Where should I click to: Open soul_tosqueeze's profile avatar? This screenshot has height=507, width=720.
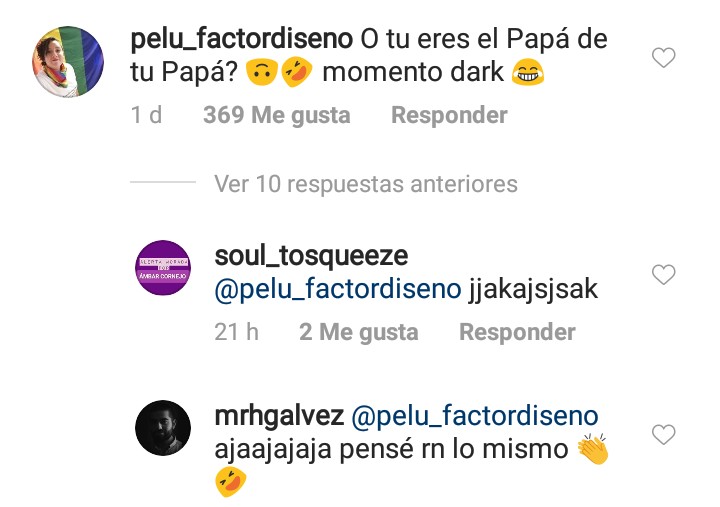point(162,268)
